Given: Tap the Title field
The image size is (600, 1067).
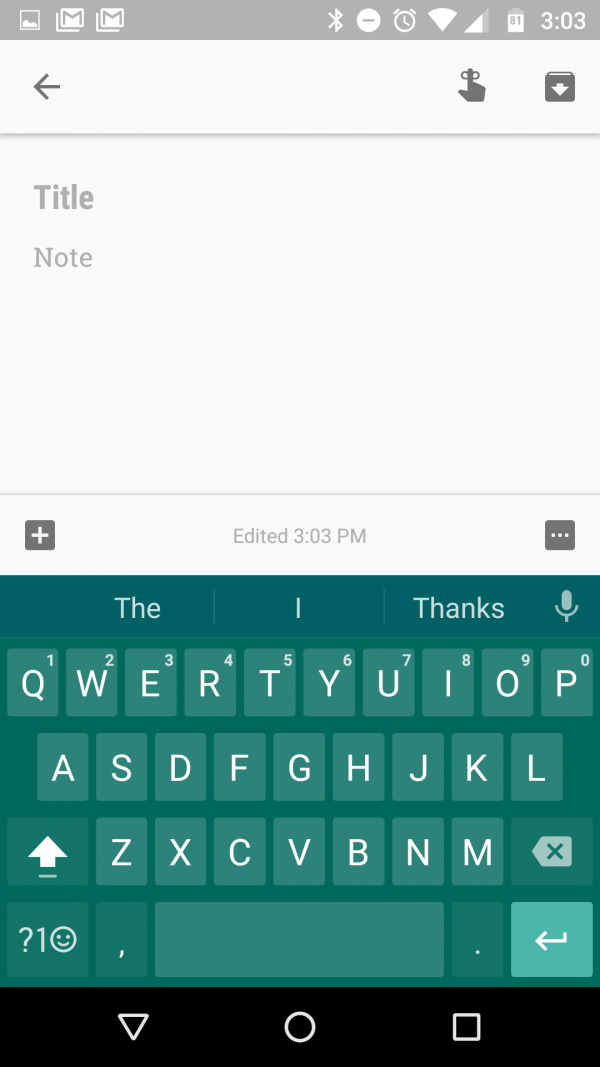Looking at the screenshot, I should [x=300, y=197].
